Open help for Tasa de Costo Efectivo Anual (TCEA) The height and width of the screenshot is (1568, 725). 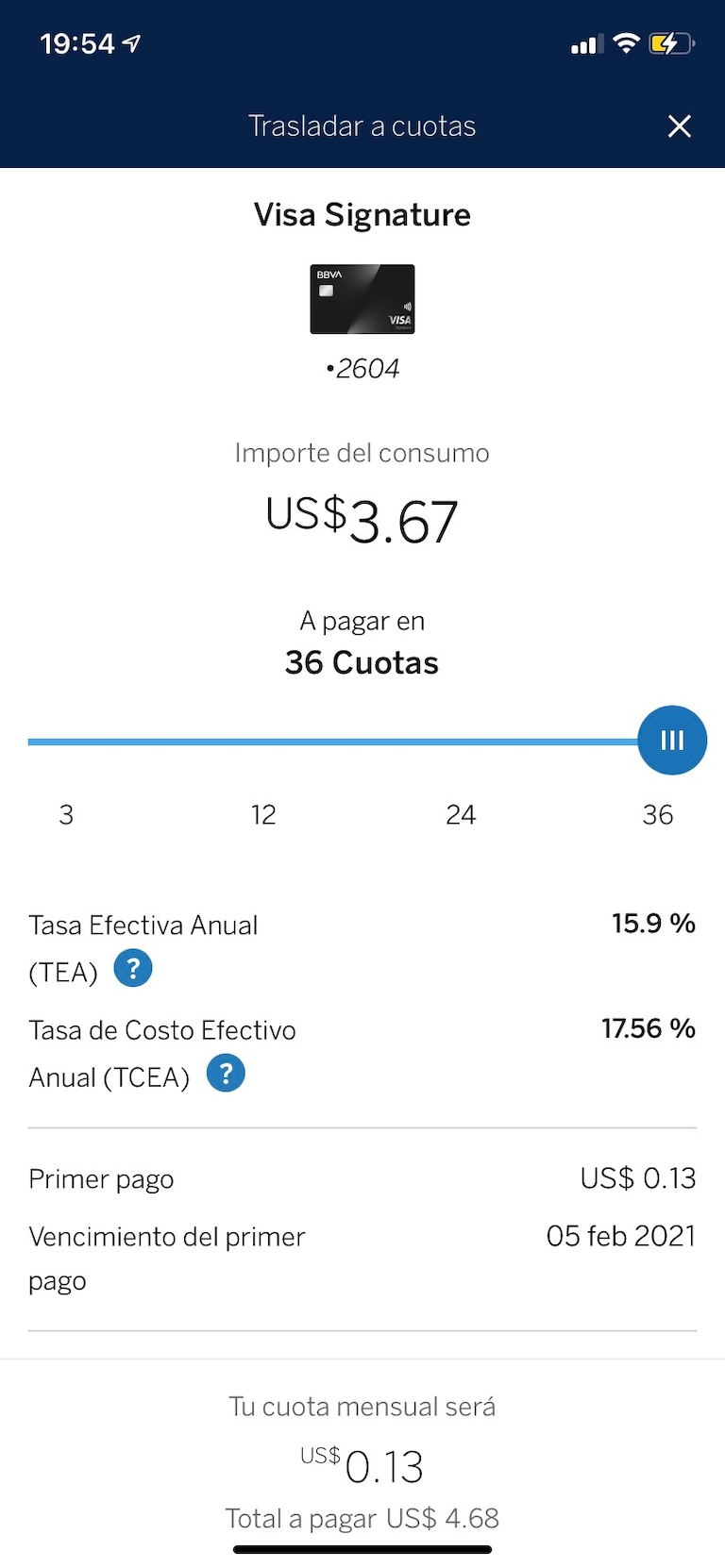point(226,1074)
